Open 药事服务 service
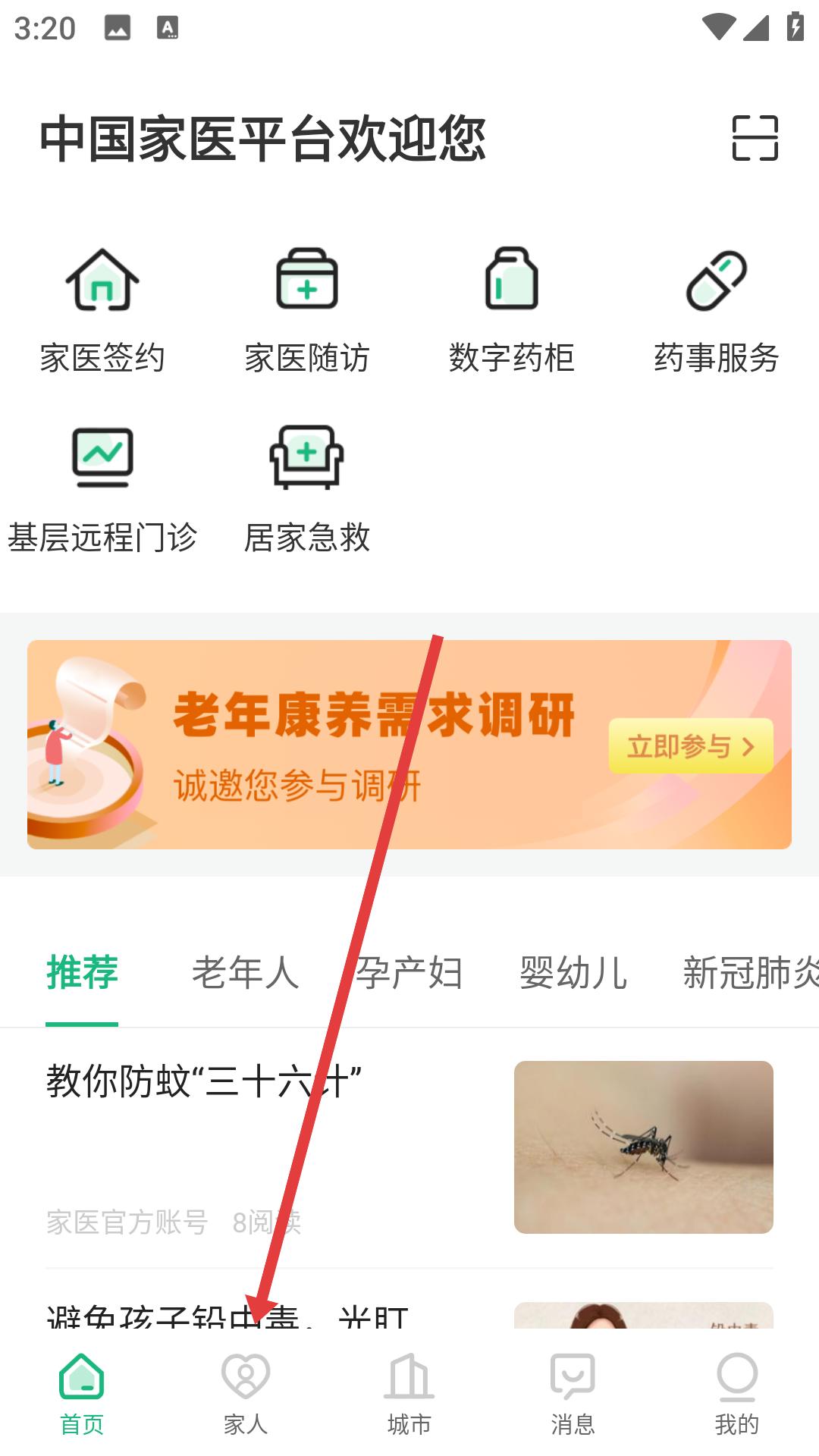The width and height of the screenshot is (819, 1456). point(717,311)
